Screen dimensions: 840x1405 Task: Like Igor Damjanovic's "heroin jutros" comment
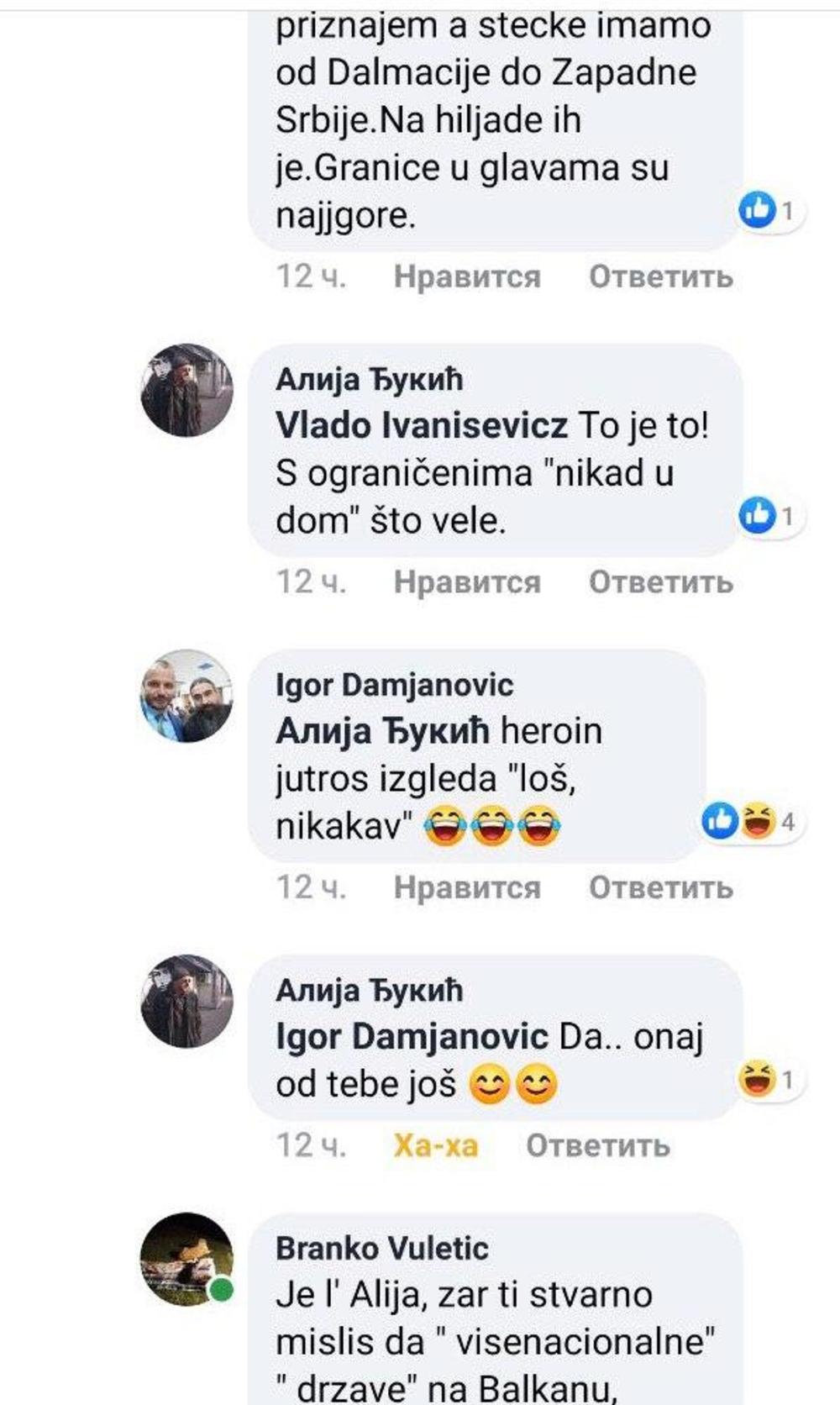pos(467,887)
